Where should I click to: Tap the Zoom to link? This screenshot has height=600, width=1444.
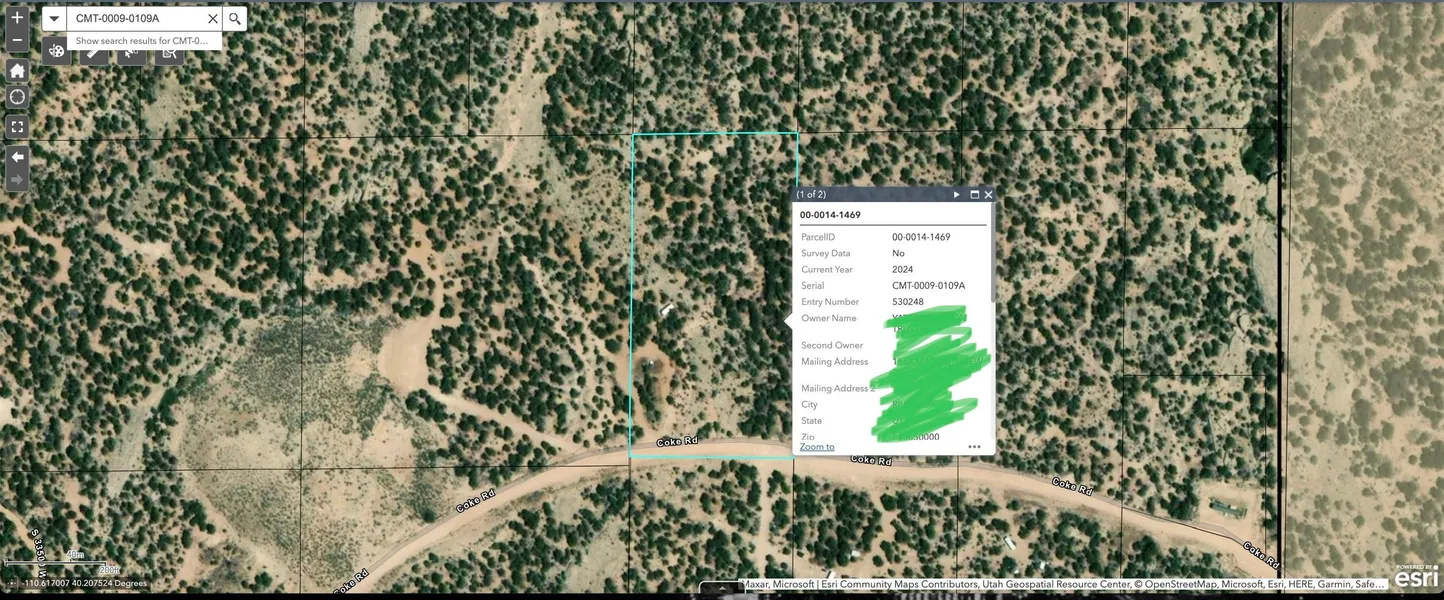[x=817, y=446]
